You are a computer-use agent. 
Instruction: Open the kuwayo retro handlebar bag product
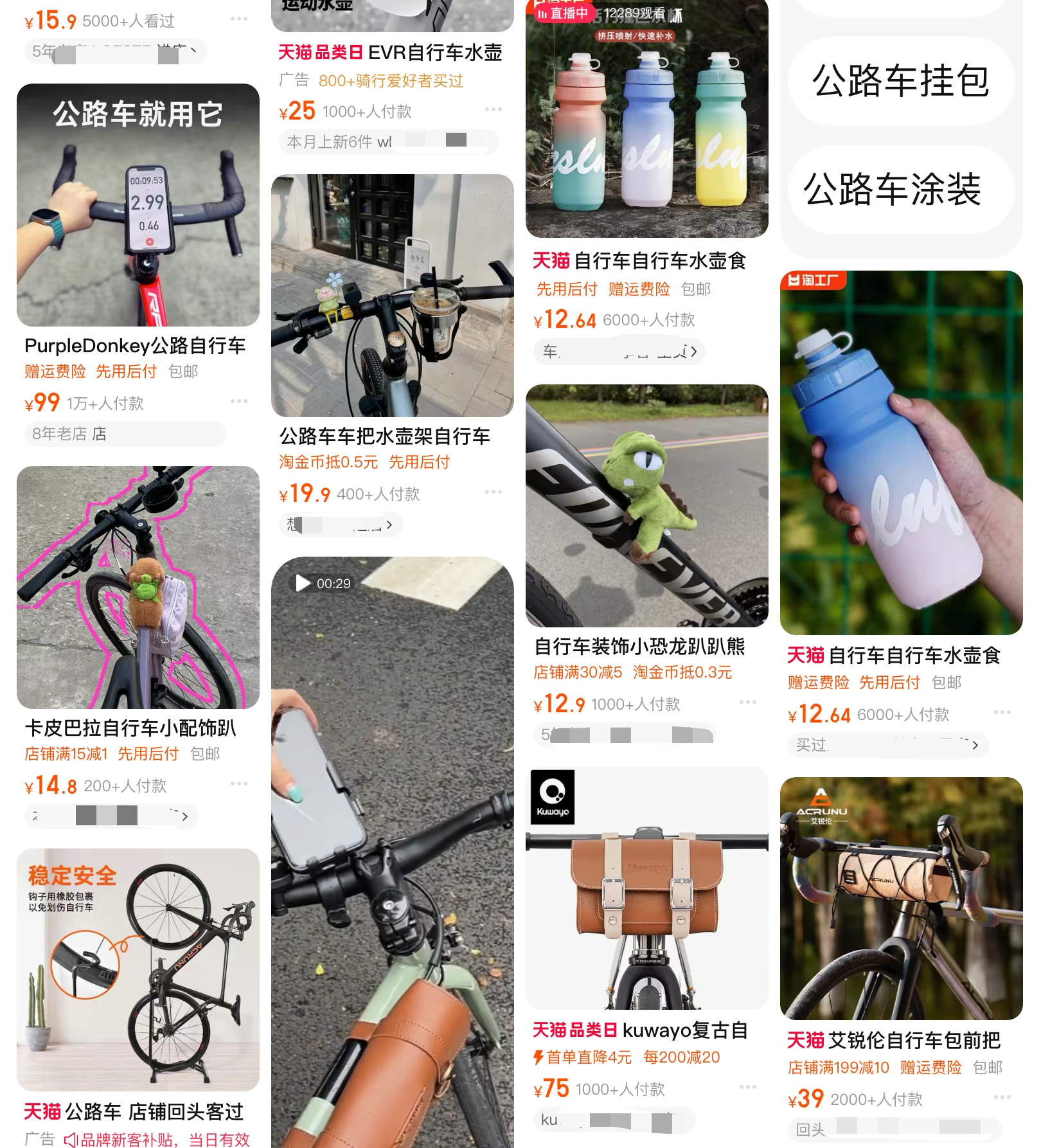[646, 888]
